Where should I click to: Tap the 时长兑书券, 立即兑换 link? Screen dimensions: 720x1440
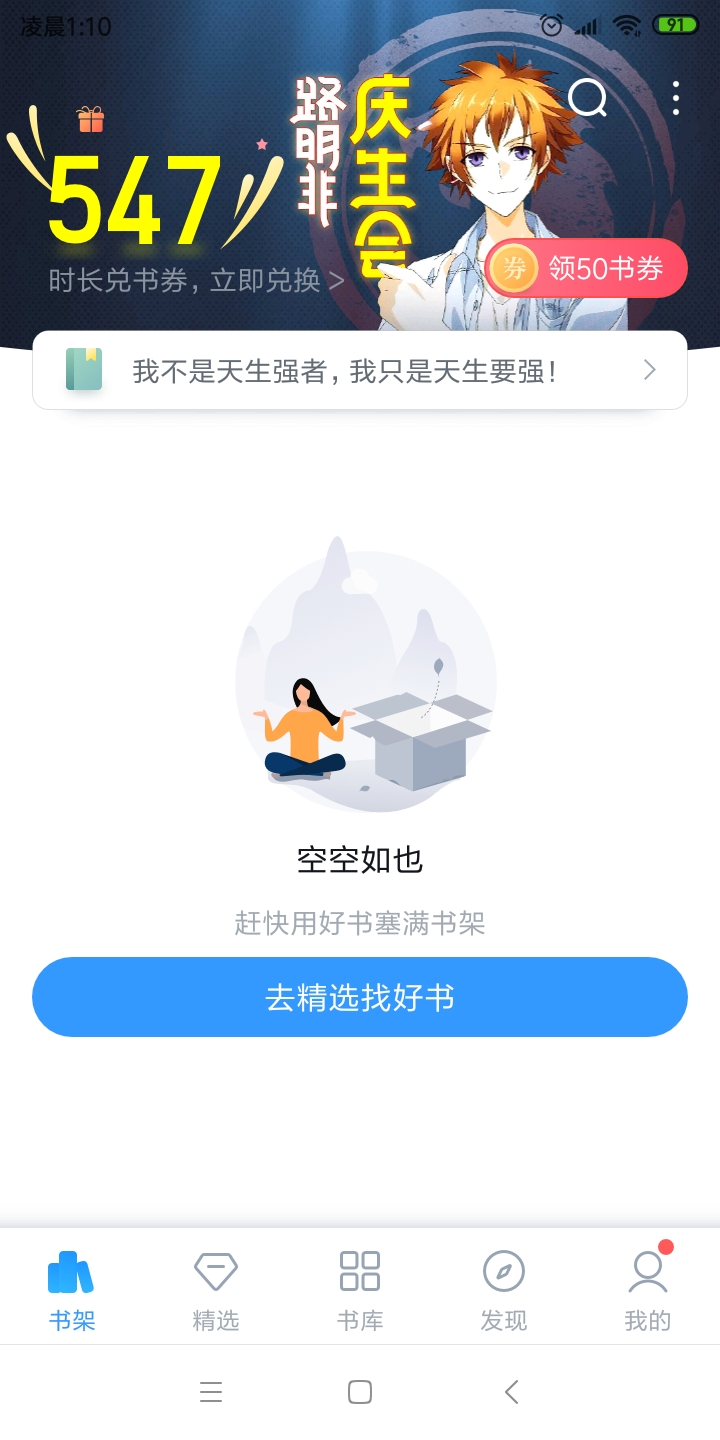click(x=196, y=281)
